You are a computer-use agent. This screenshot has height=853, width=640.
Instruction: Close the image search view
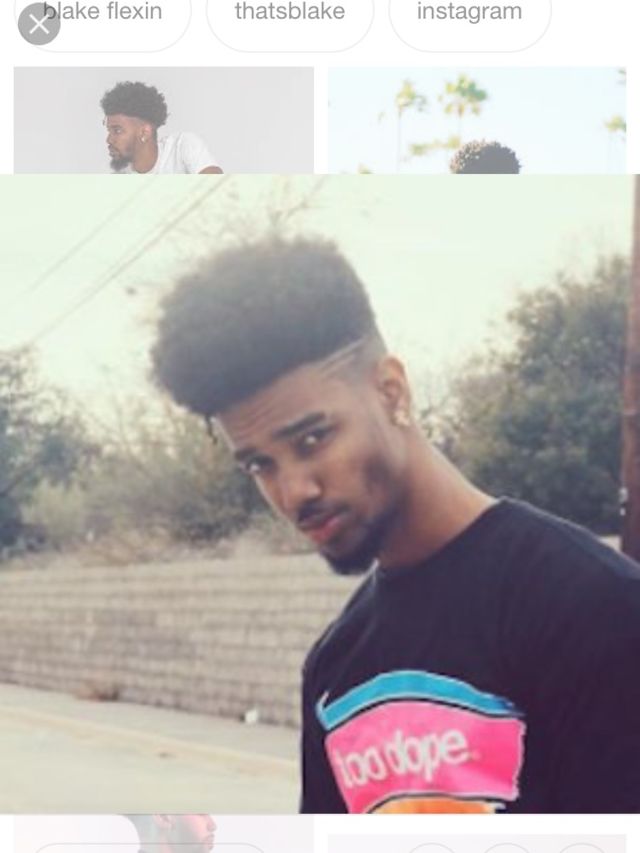click(39, 24)
